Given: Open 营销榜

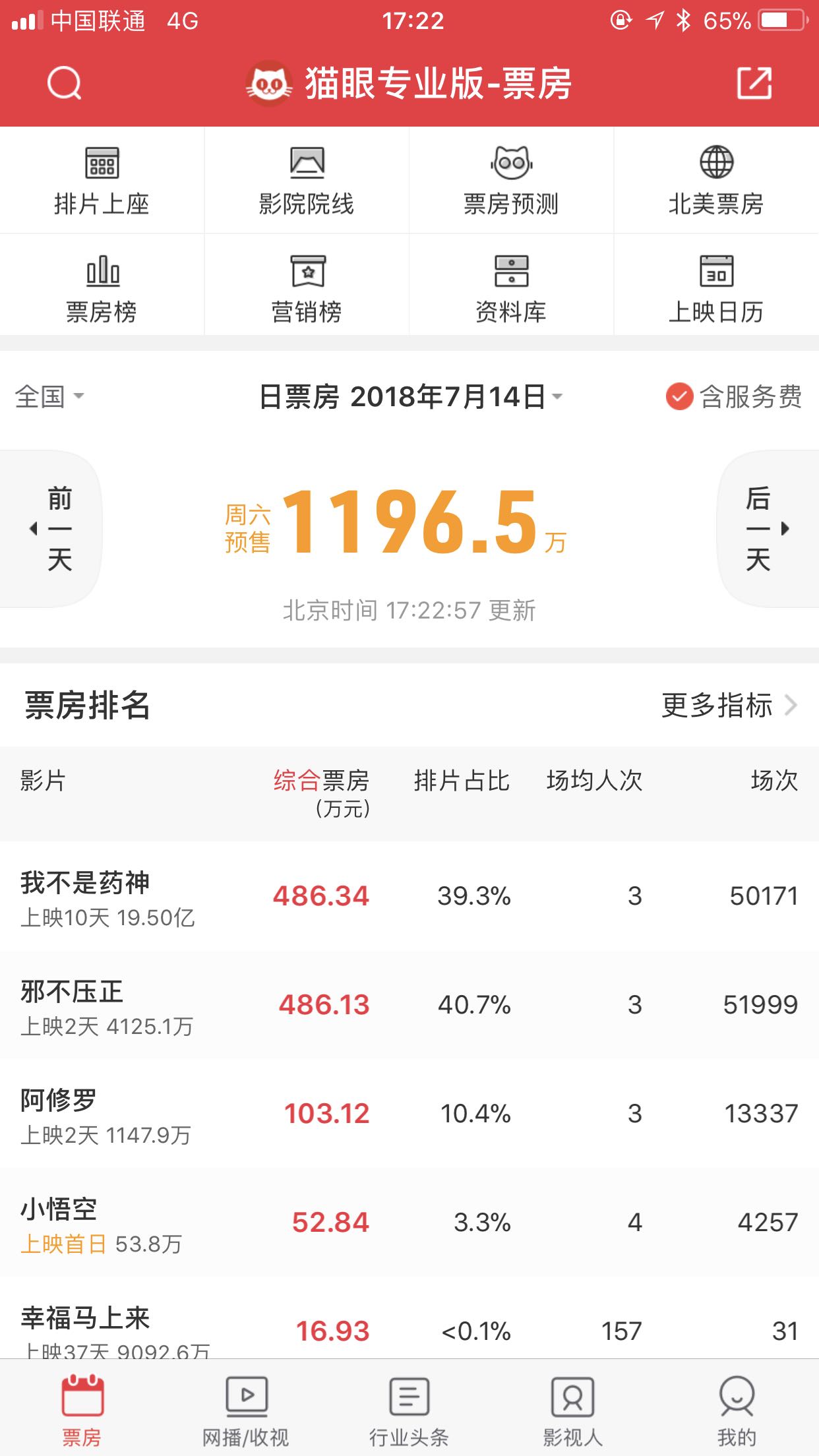Looking at the screenshot, I should coord(307,285).
